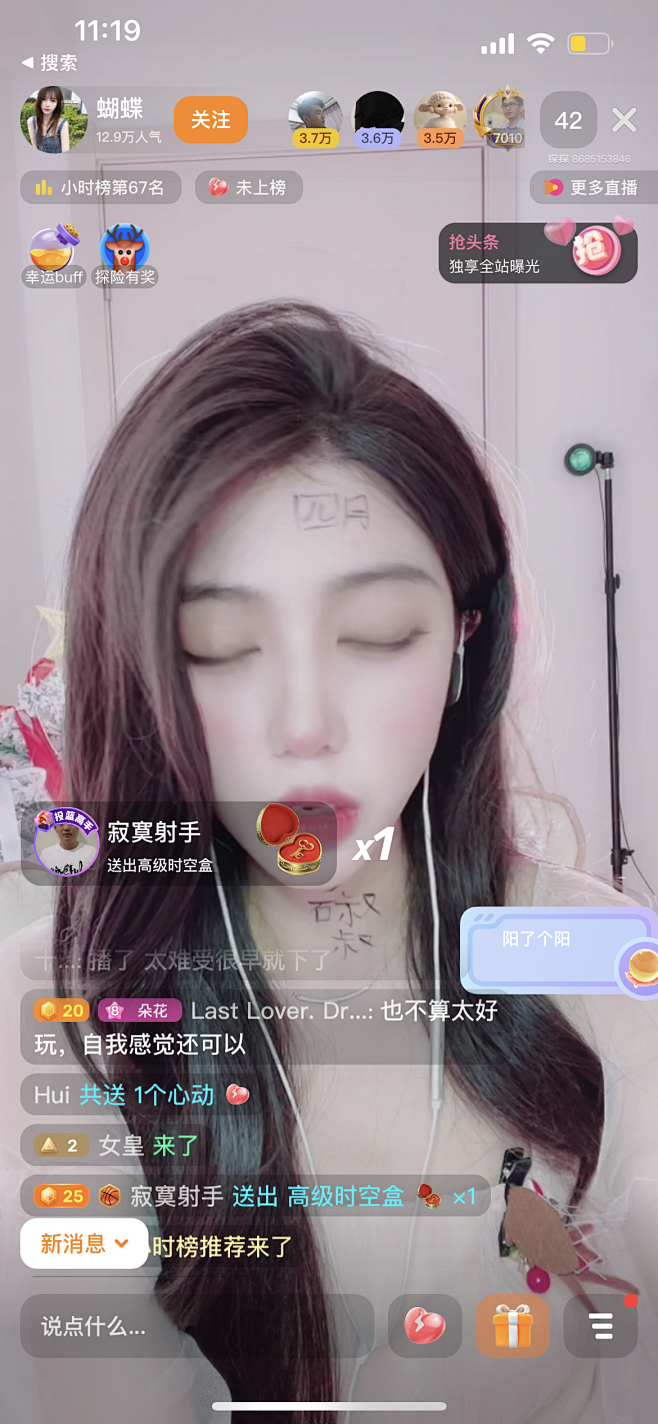
Task: Jump to 新消息 new messages
Action: [x=84, y=1243]
